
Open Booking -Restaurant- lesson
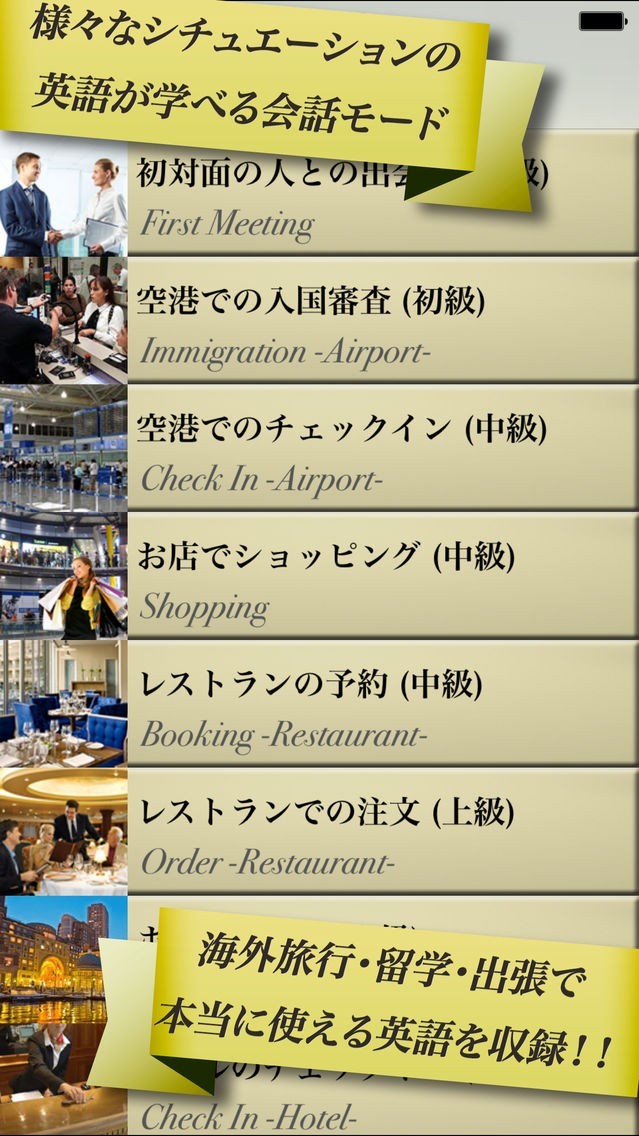pos(380,704)
